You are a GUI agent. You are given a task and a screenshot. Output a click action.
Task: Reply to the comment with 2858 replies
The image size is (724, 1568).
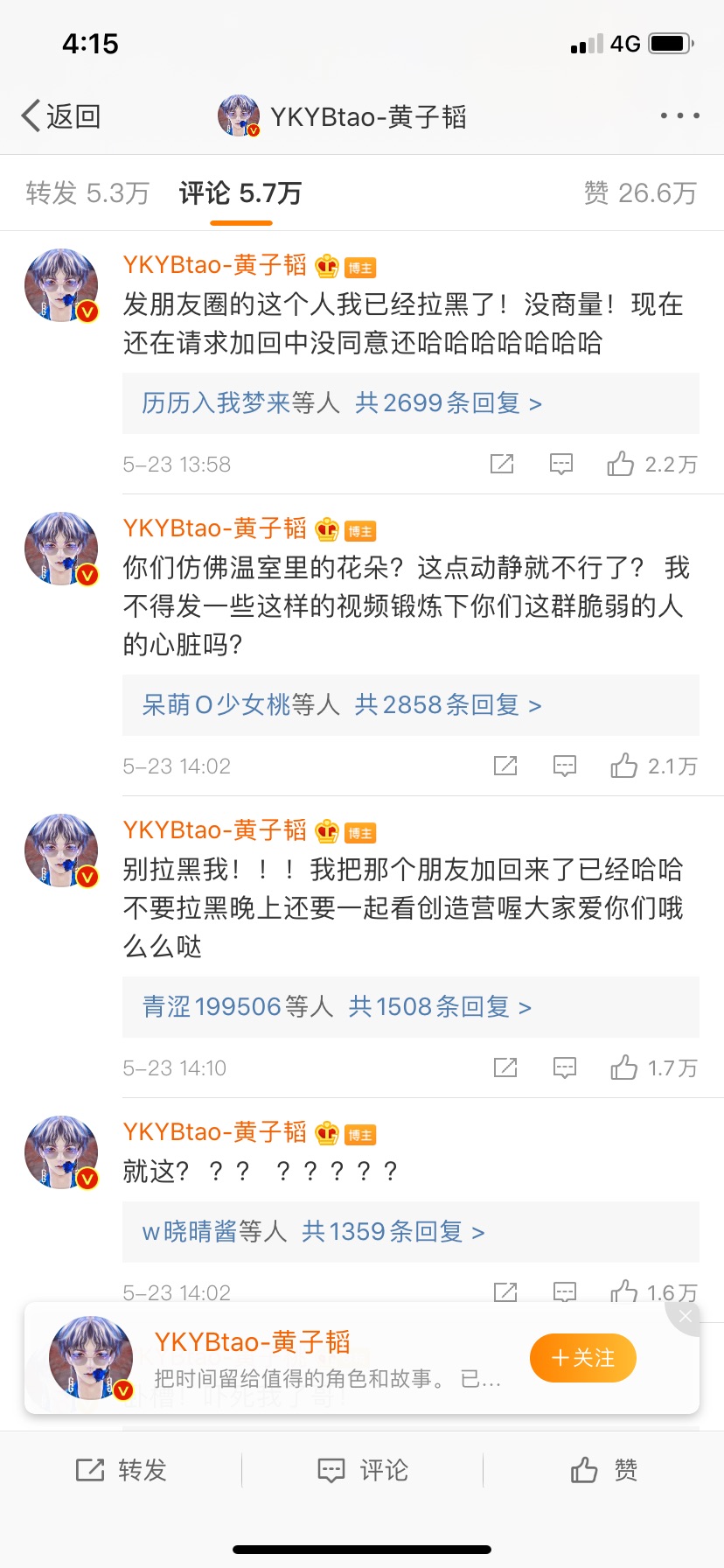(565, 766)
